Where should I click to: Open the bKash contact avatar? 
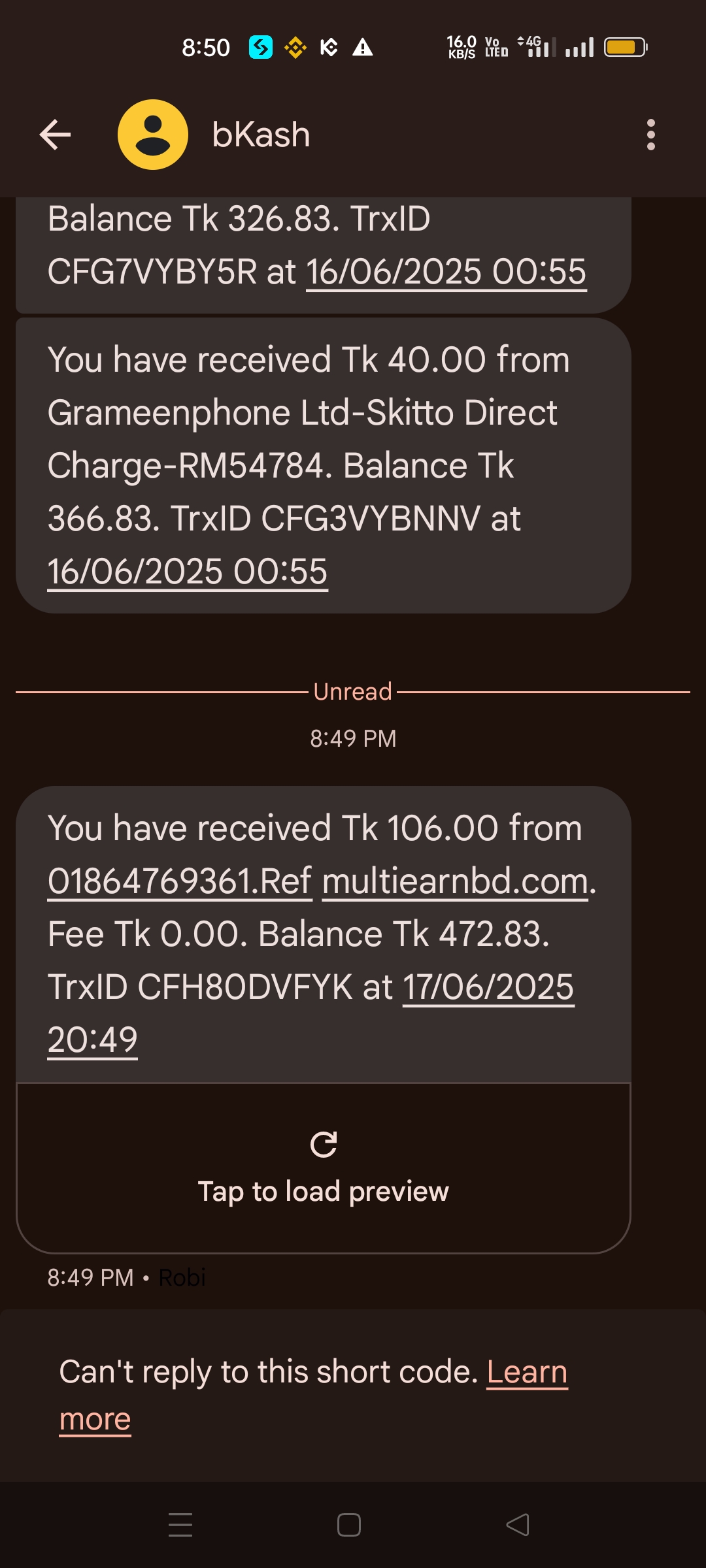(153, 135)
